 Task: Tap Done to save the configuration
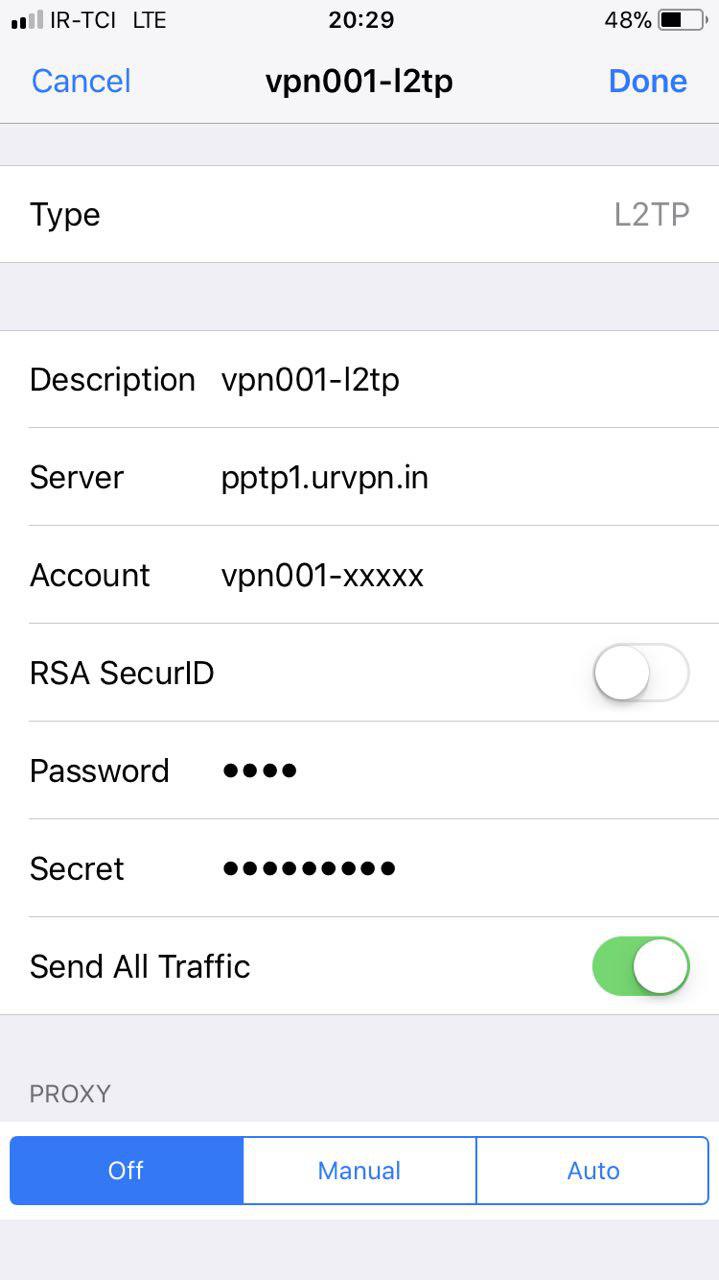[647, 81]
